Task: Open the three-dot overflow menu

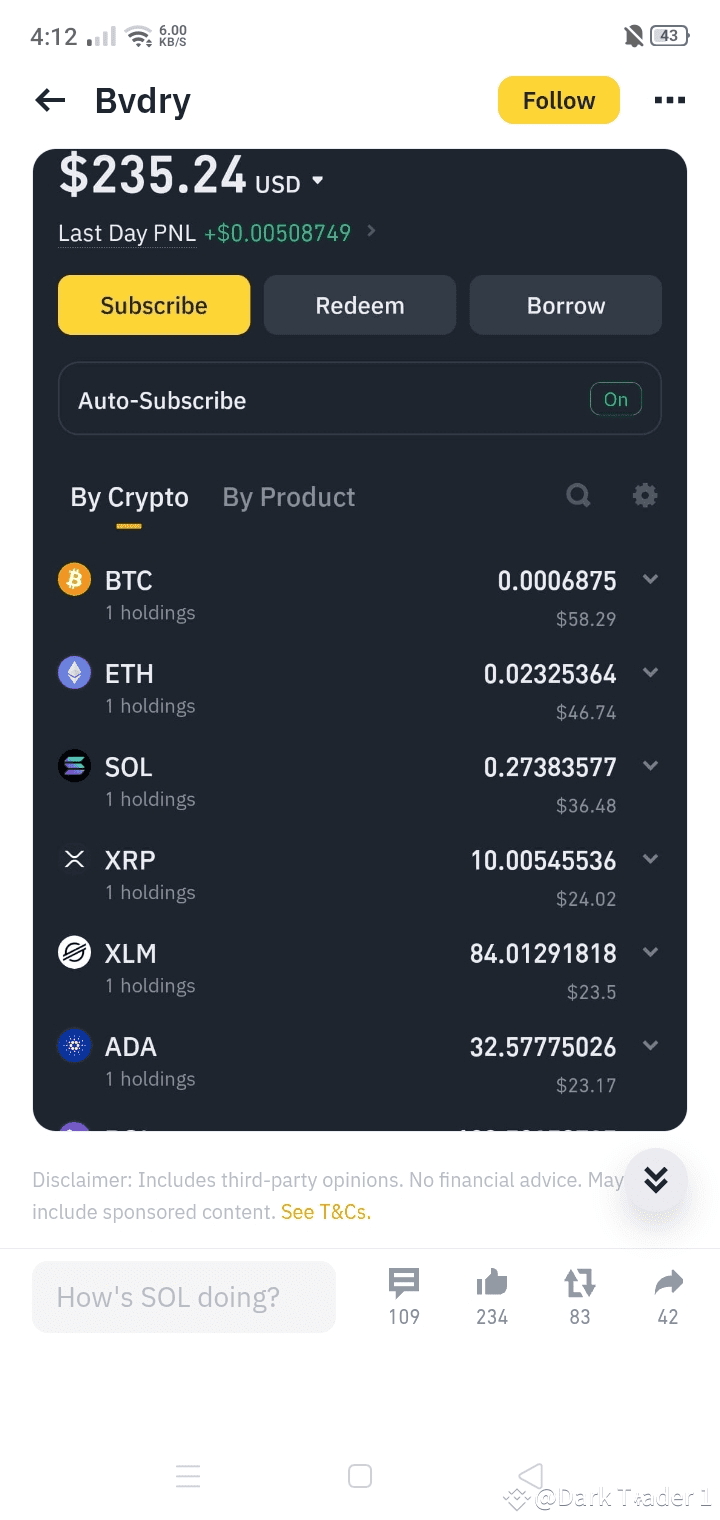Action: coord(669,100)
